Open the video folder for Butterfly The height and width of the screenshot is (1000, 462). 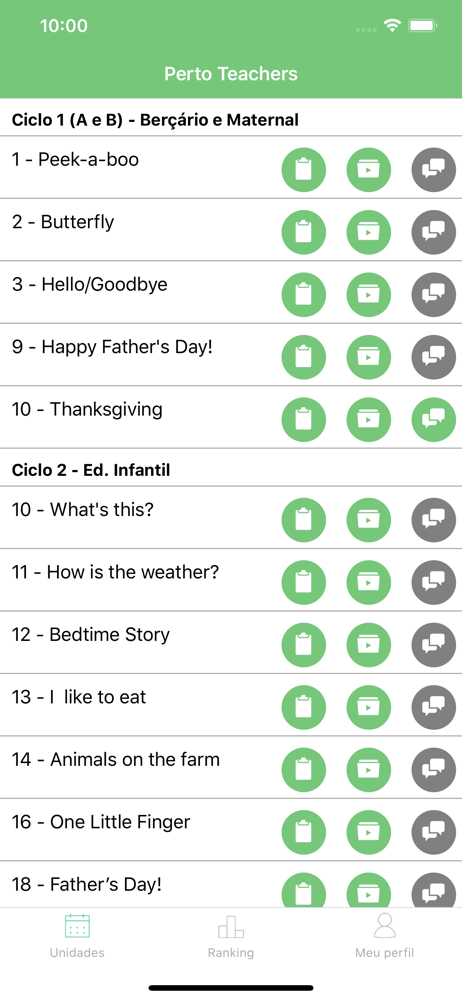point(369,232)
